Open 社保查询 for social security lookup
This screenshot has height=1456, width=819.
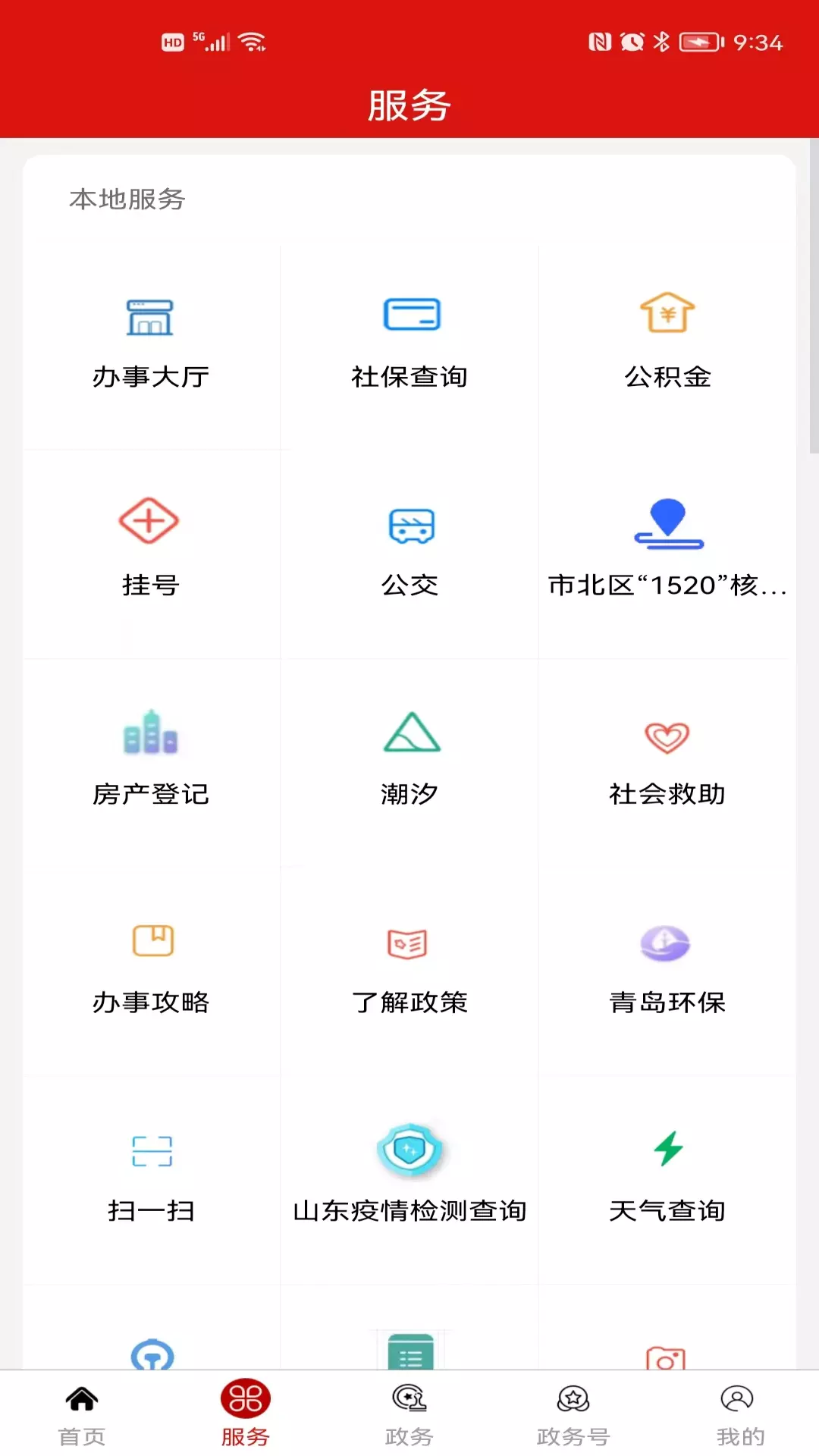409,346
